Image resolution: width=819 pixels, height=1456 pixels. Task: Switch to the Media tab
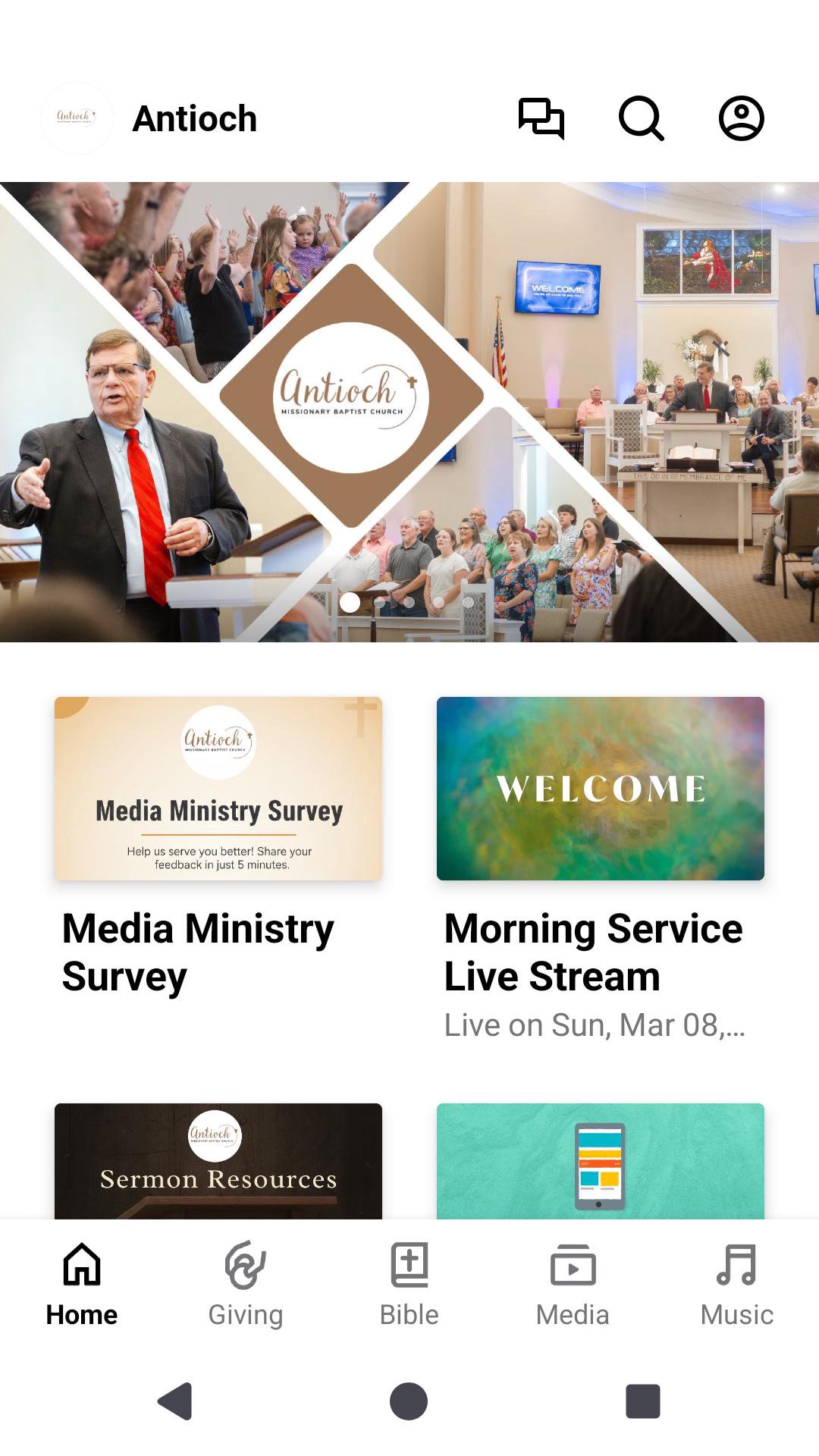point(573,1283)
